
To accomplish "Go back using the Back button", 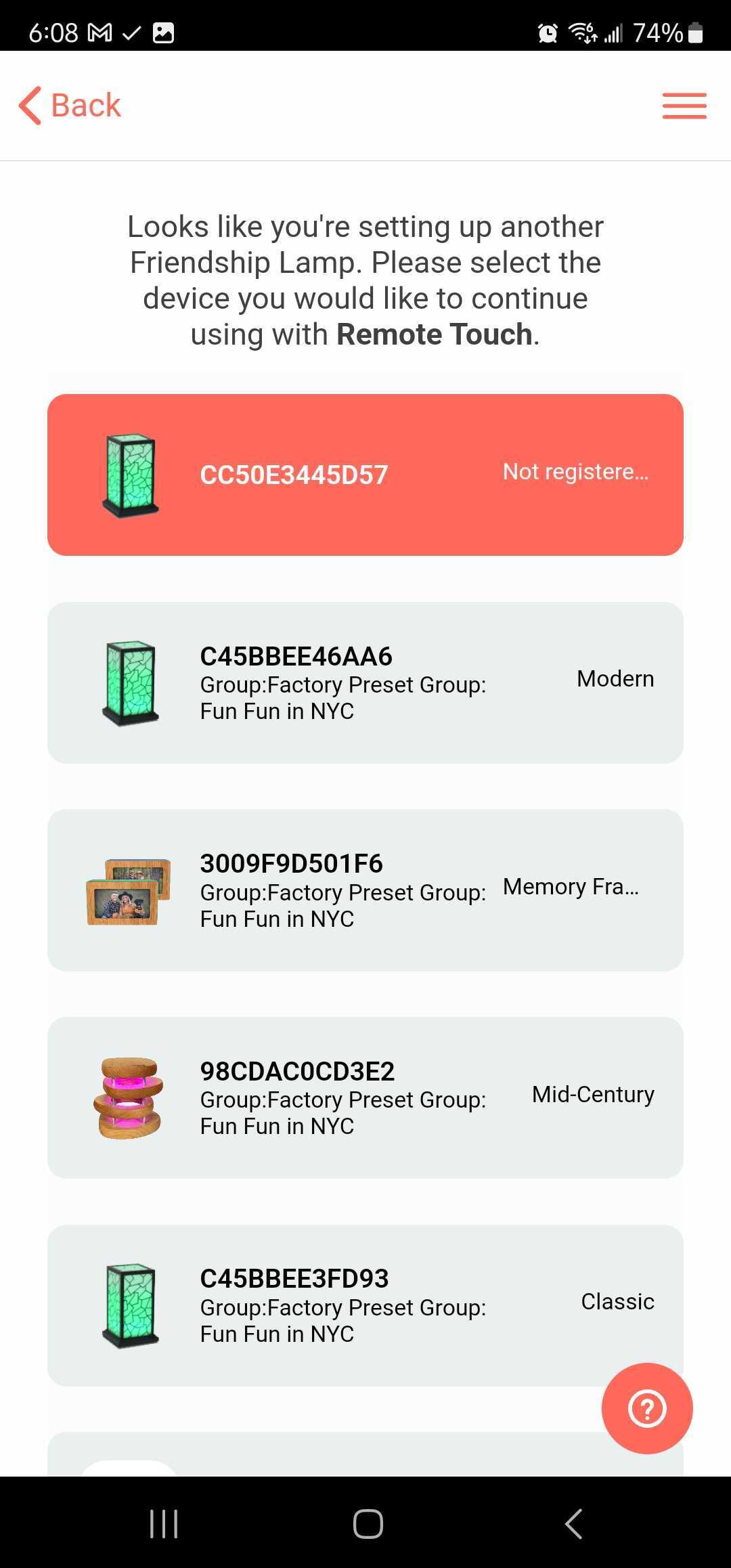I will tap(70, 106).
